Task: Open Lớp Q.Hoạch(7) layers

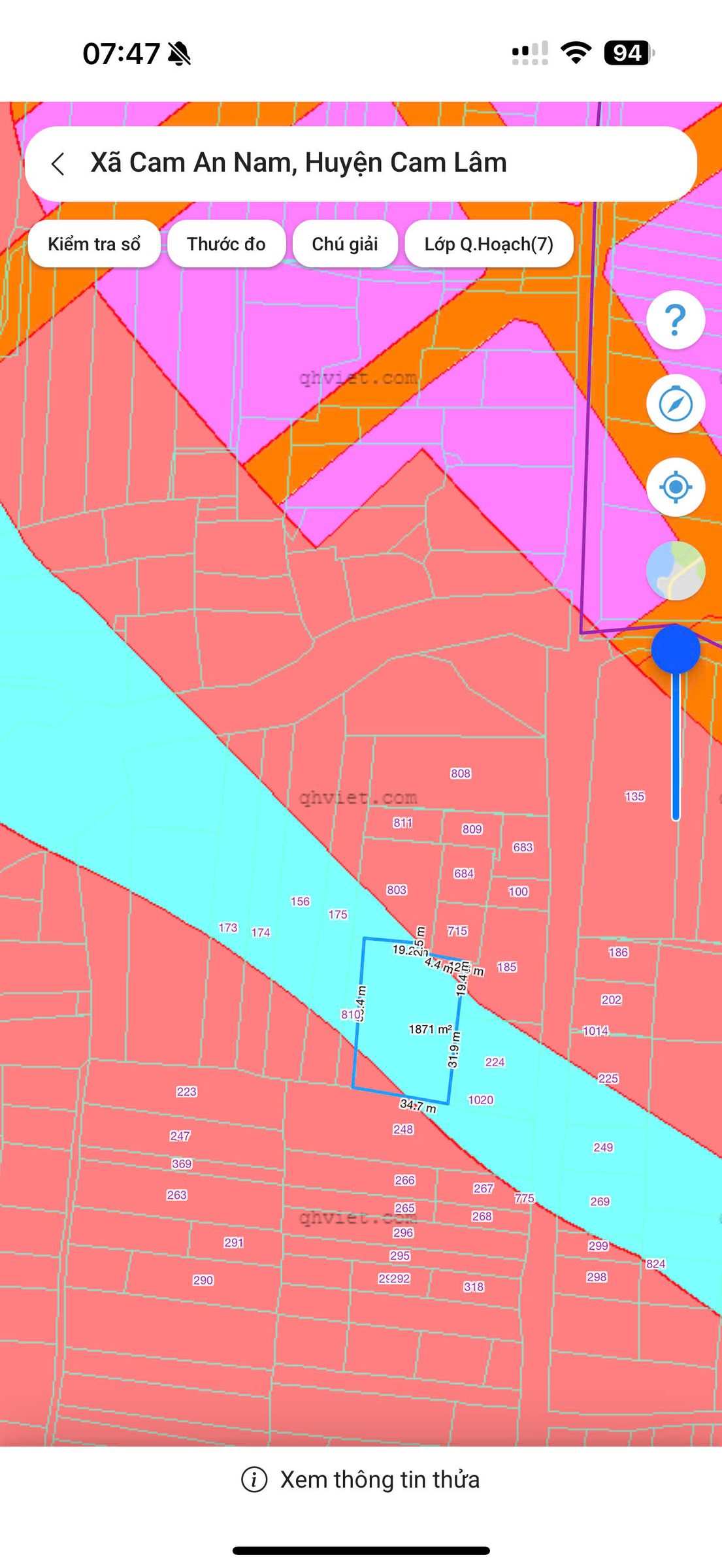Action: 489,244
